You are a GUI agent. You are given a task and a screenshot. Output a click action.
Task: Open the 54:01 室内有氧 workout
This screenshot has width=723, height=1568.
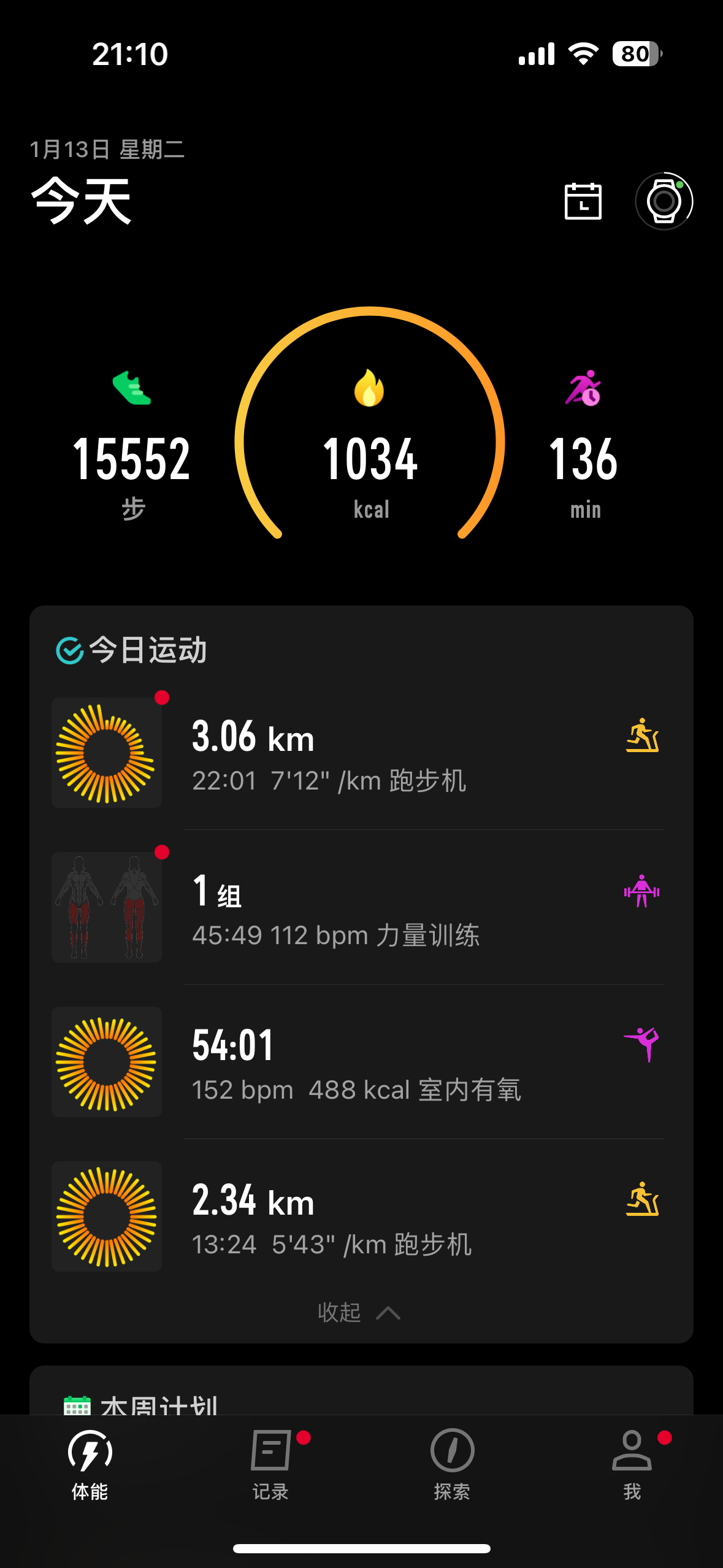coord(362,1063)
